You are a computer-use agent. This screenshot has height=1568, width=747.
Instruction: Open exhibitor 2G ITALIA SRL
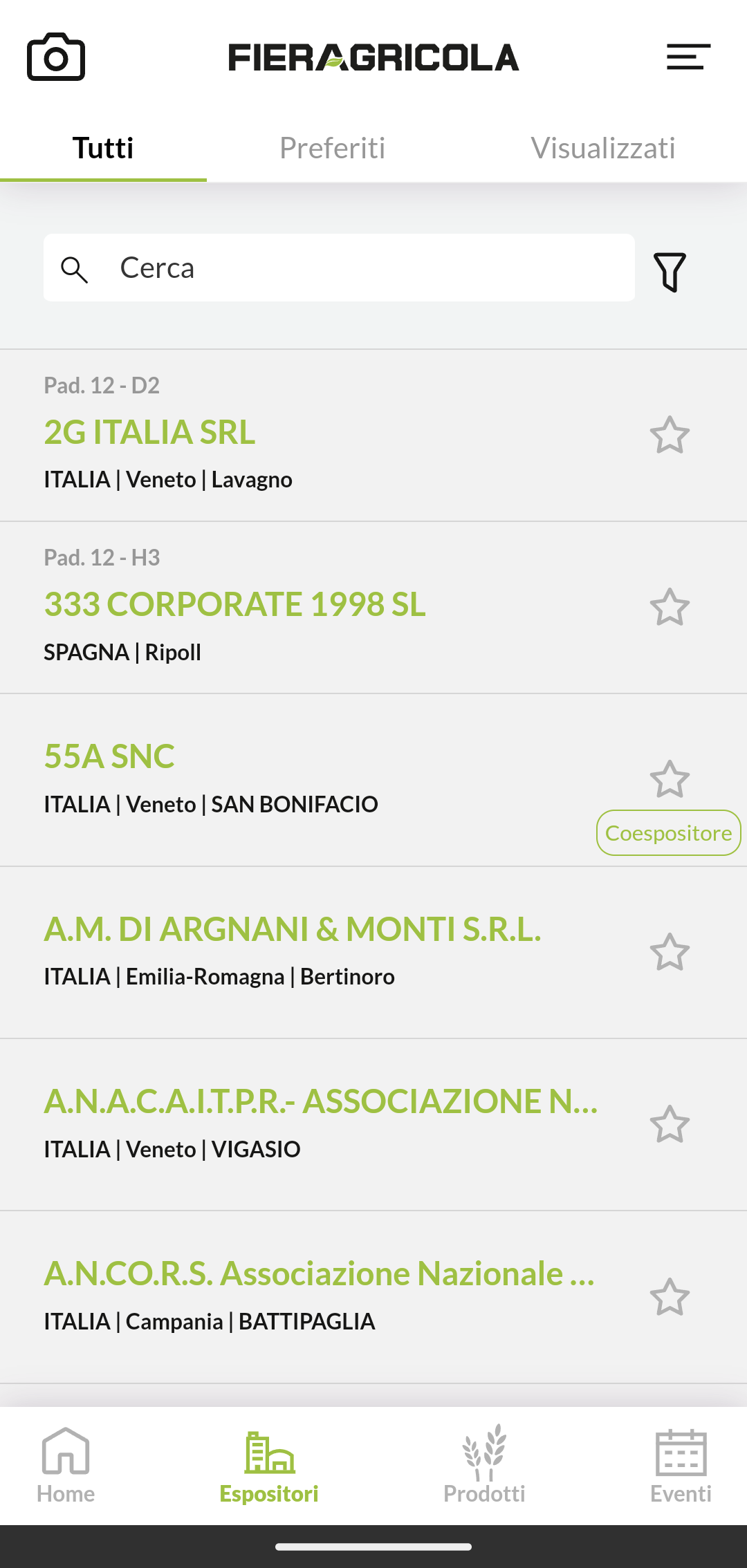(x=150, y=432)
